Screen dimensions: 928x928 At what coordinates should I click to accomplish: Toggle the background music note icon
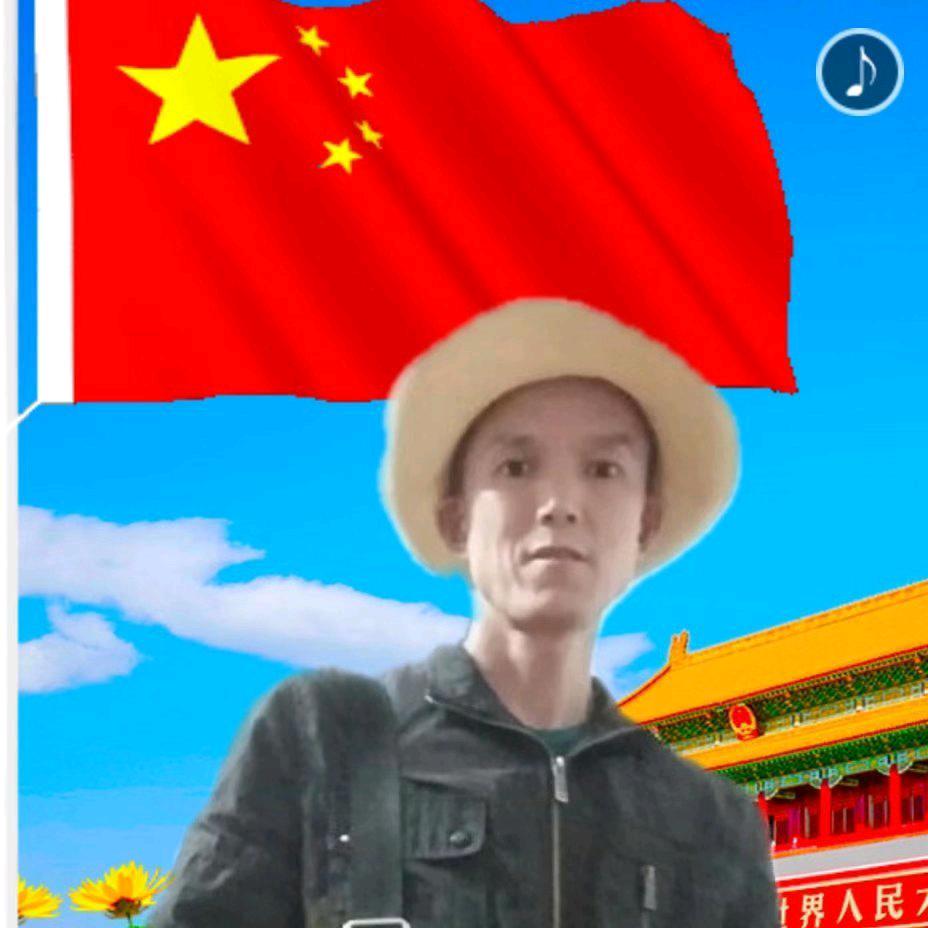pos(859,72)
